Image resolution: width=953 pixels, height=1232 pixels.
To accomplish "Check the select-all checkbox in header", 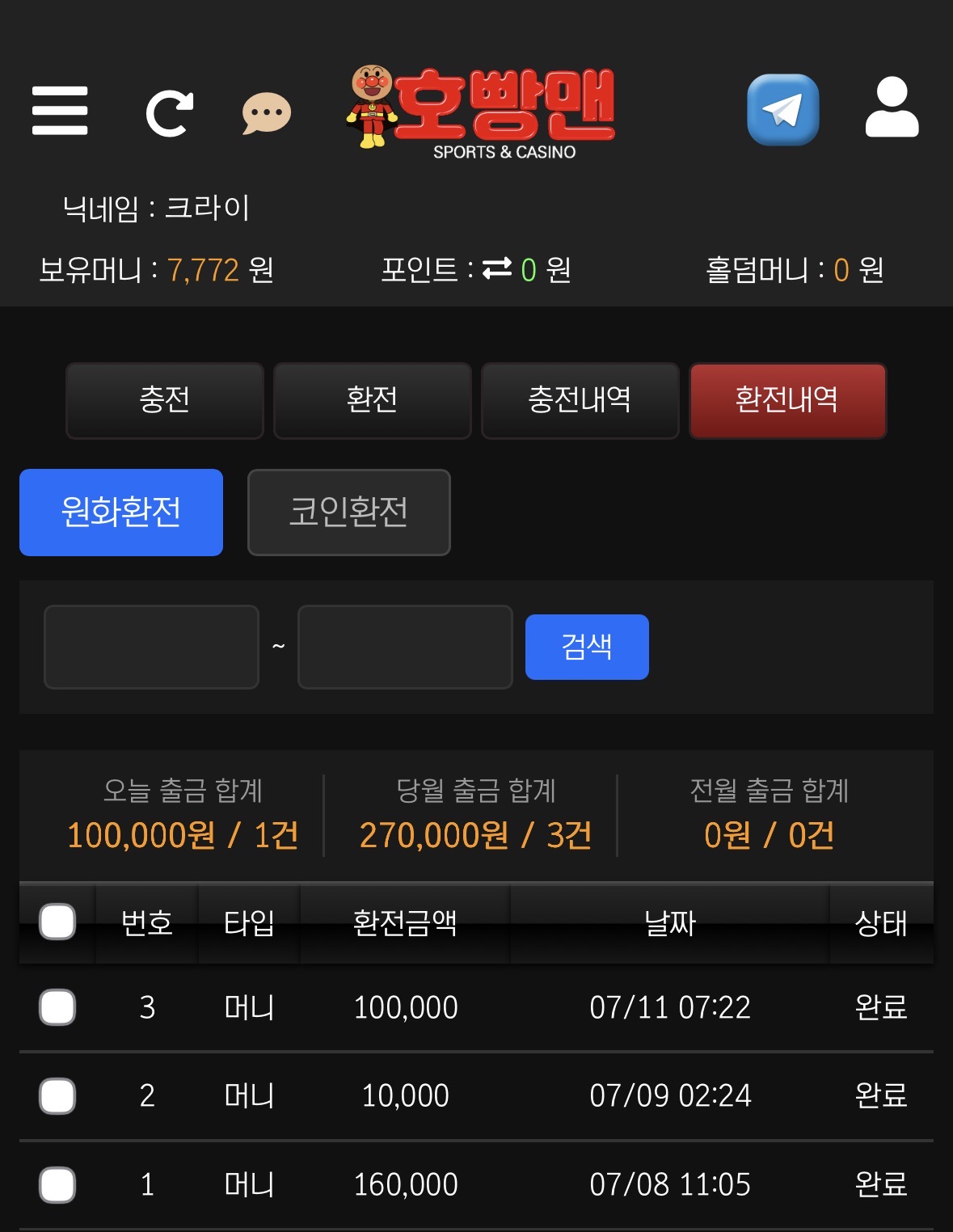I will tap(57, 922).
